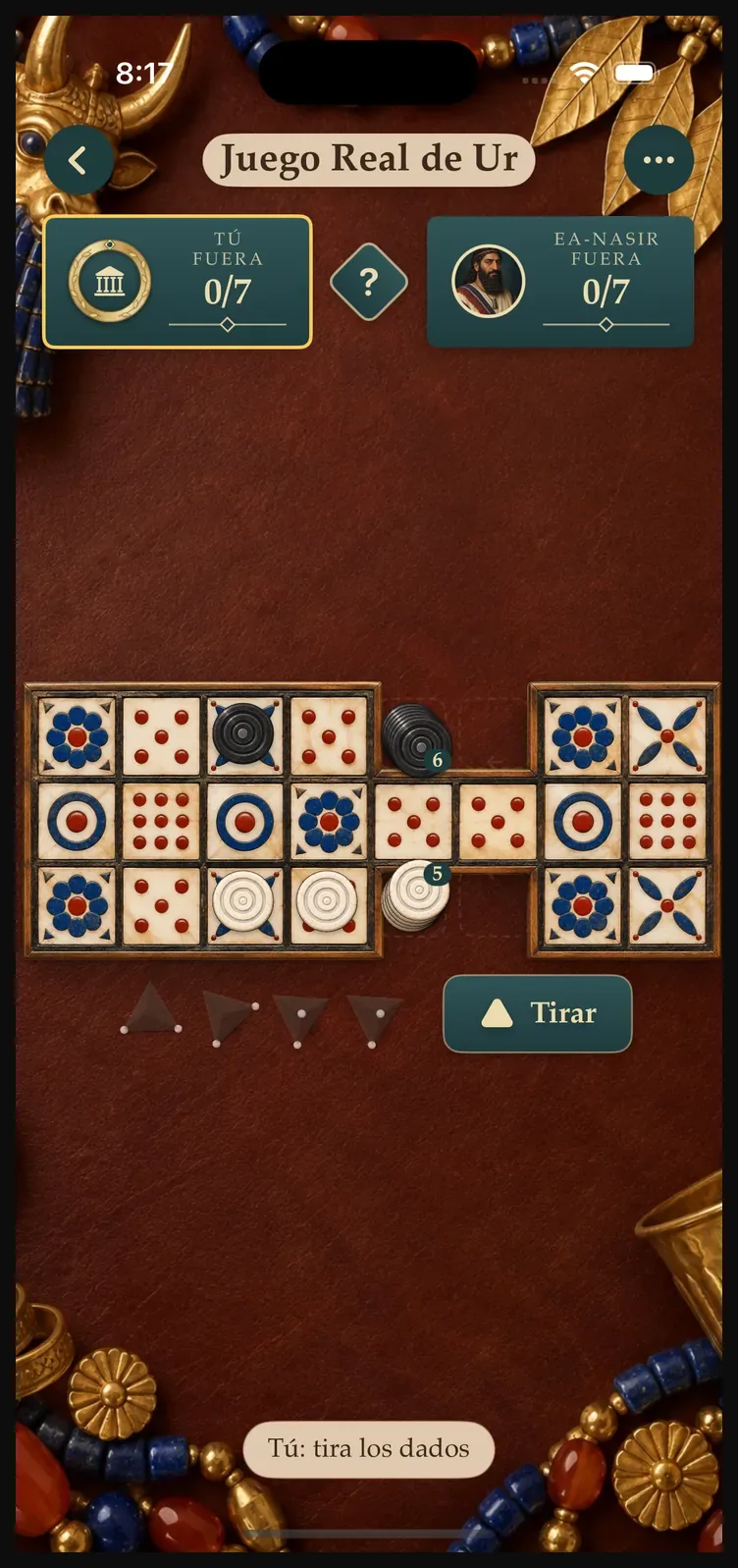Open the question mark help button
Viewport: 738px width, 1568px height.
click(369, 283)
